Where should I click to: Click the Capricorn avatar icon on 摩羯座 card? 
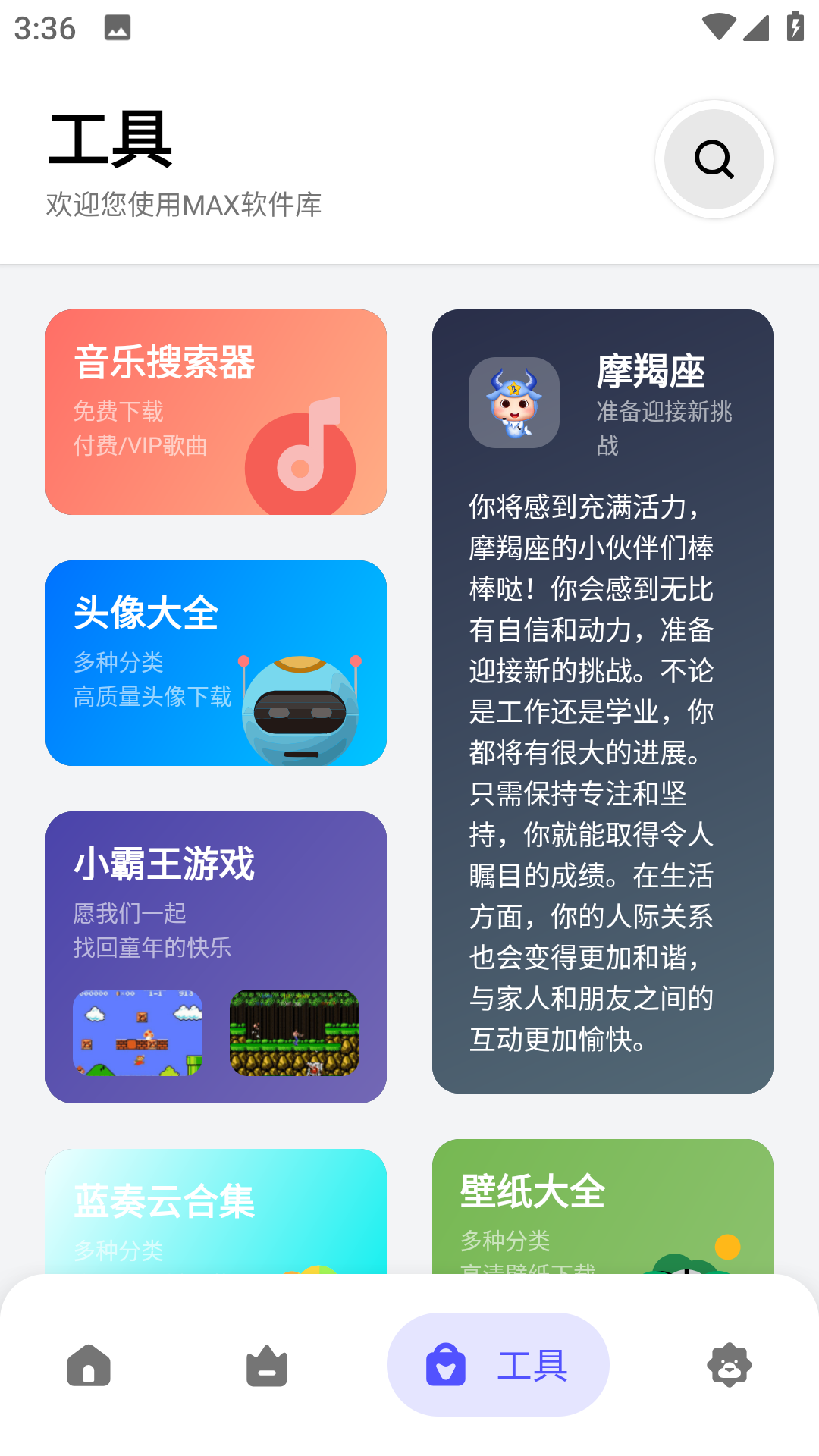click(x=513, y=403)
